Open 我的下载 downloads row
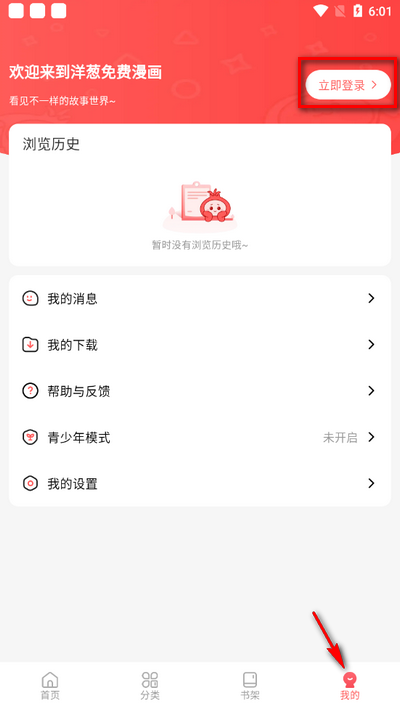Screen dimensions: 400x712 click(200, 345)
